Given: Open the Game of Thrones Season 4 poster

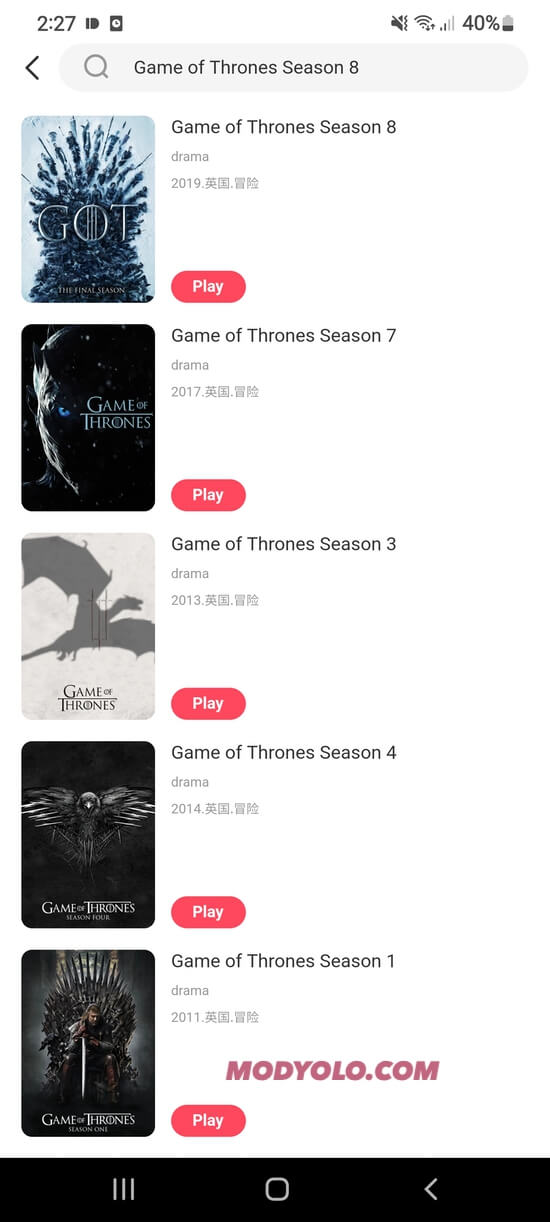Looking at the screenshot, I should (88, 835).
